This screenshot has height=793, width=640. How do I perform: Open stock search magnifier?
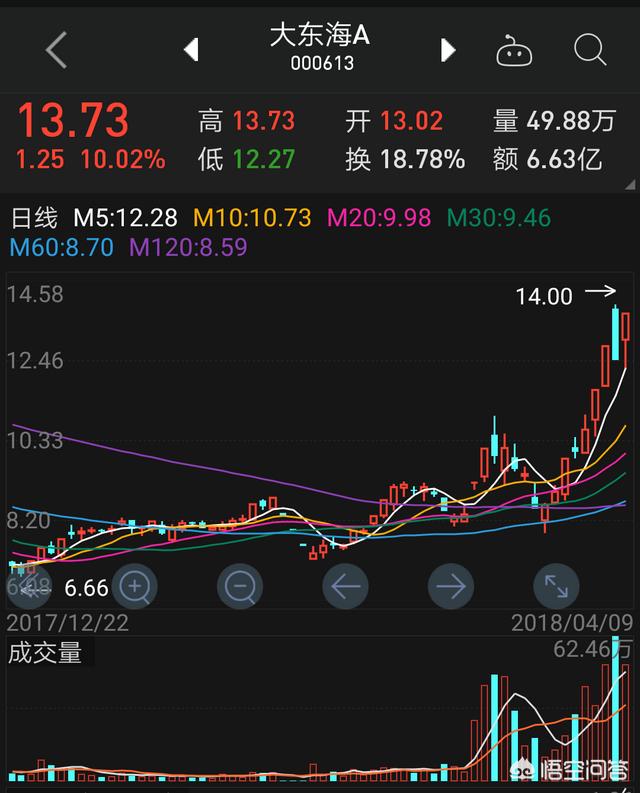(590, 48)
